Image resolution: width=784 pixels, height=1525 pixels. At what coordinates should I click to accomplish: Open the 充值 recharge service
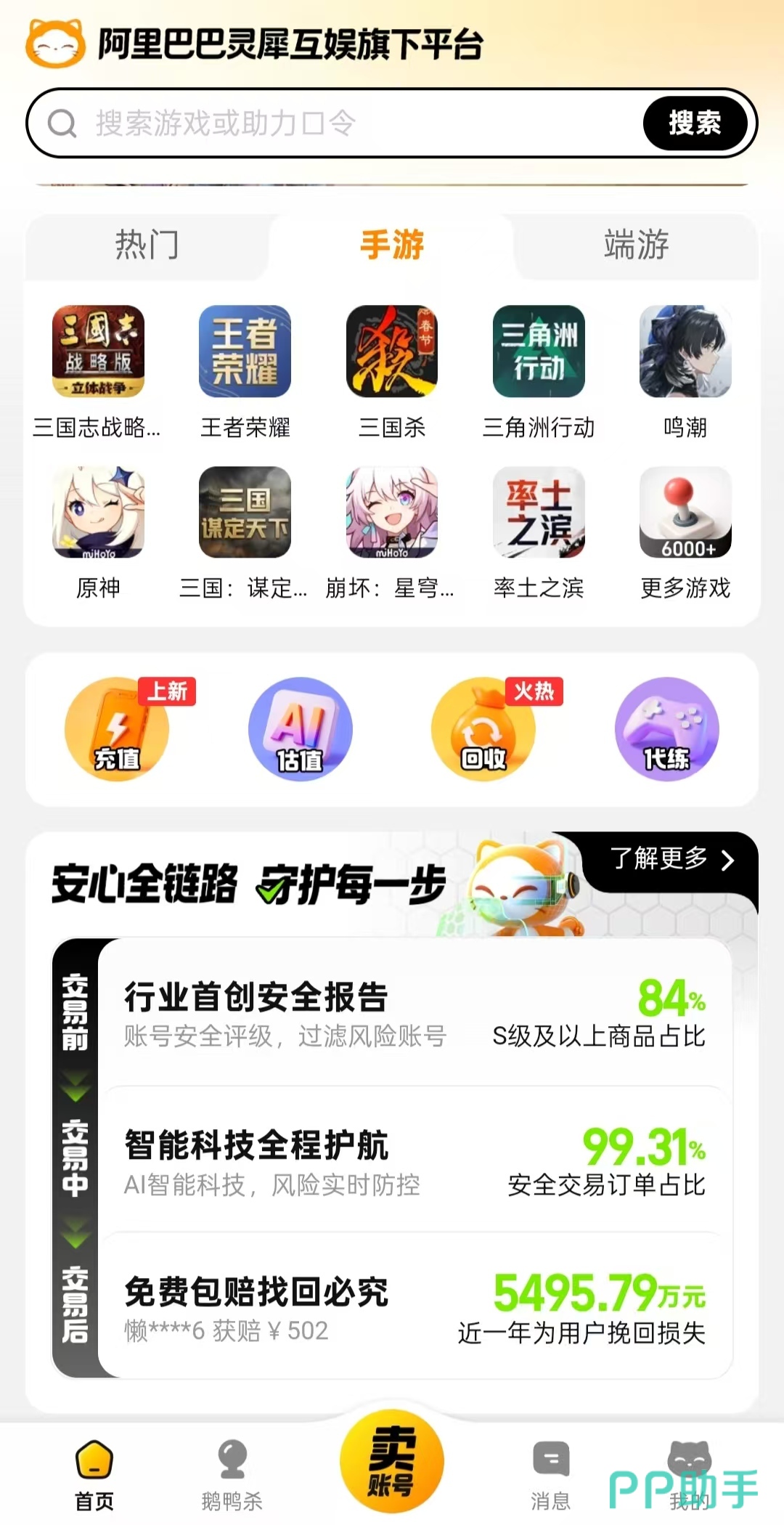point(117,729)
